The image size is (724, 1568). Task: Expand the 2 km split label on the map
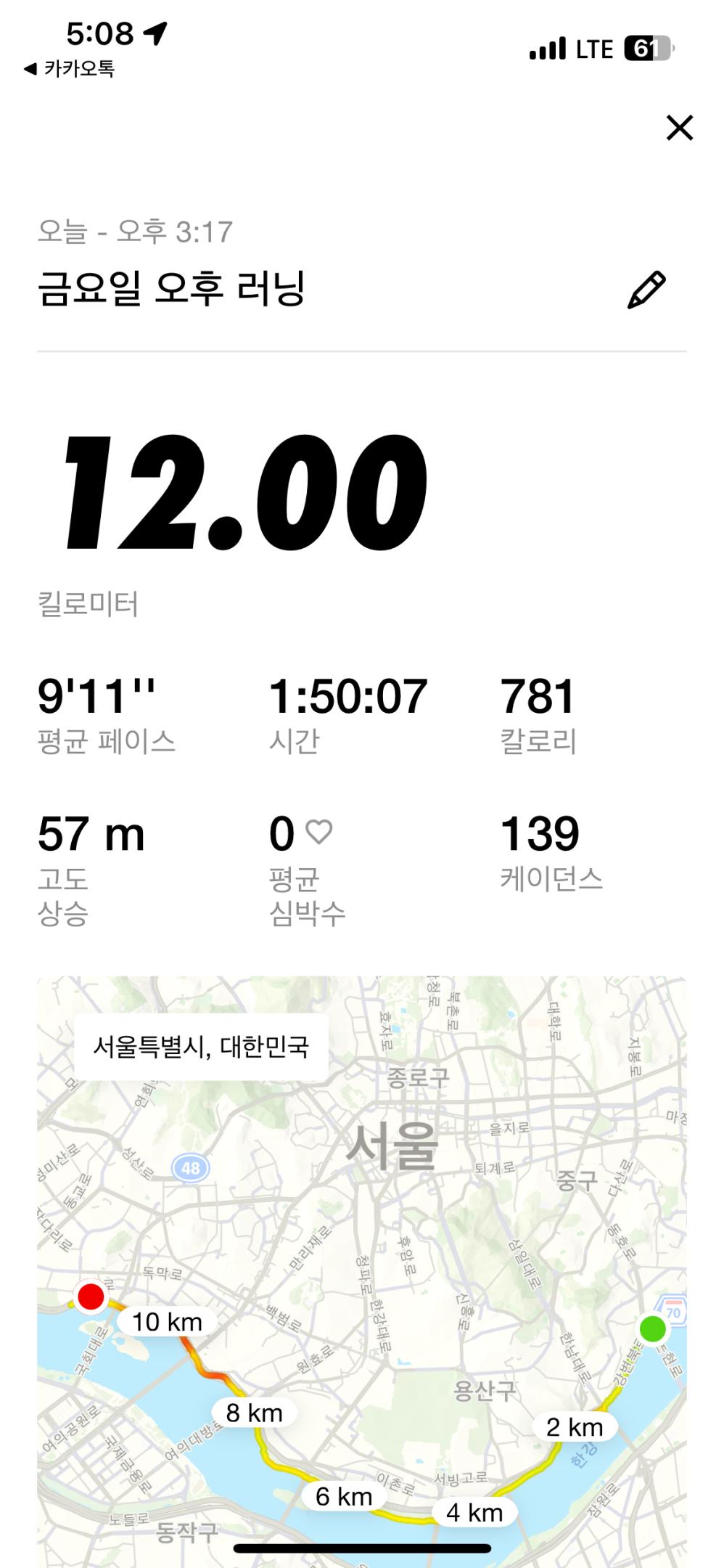(x=575, y=1426)
